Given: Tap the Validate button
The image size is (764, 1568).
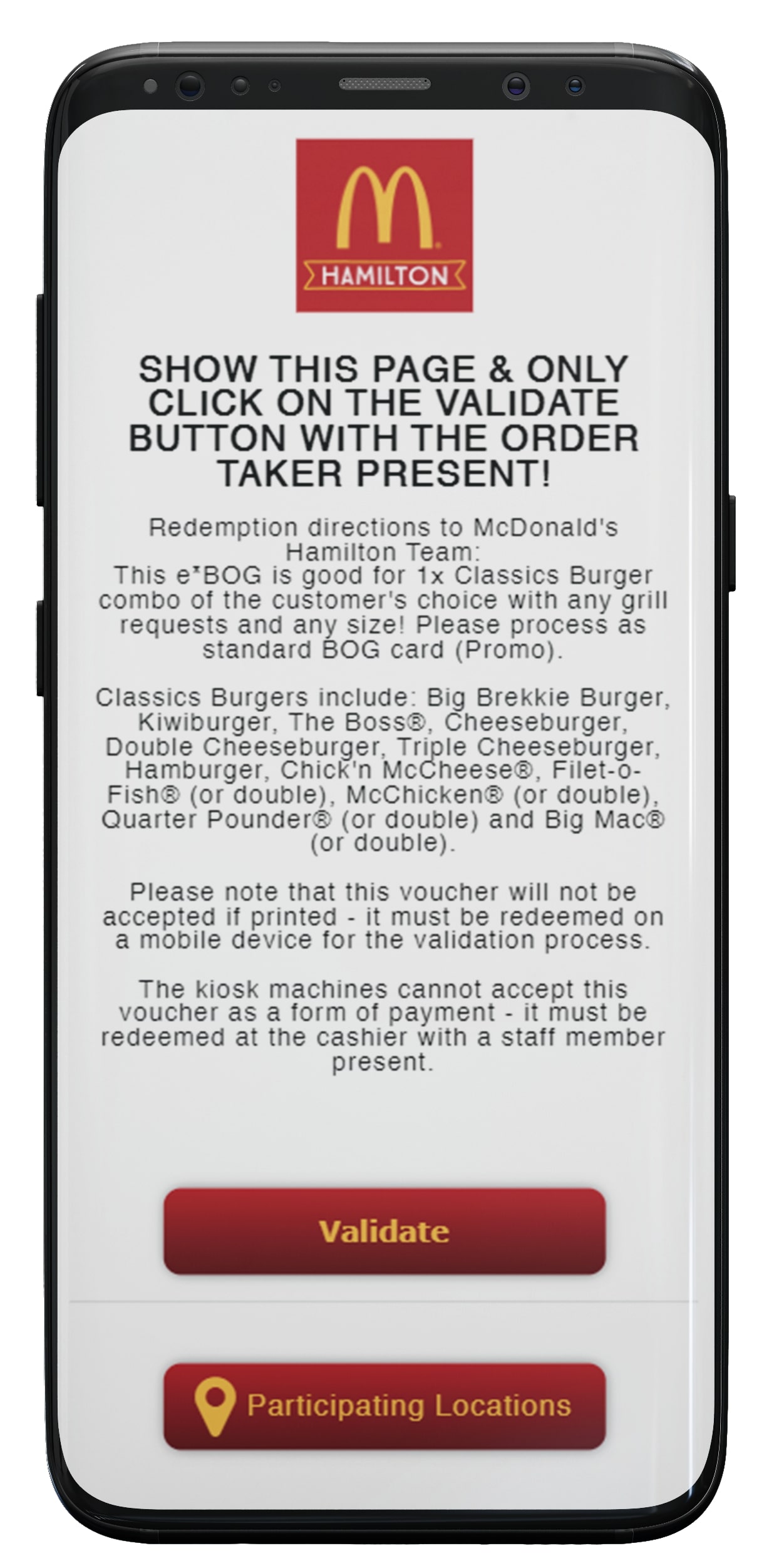Looking at the screenshot, I should point(384,1231).
